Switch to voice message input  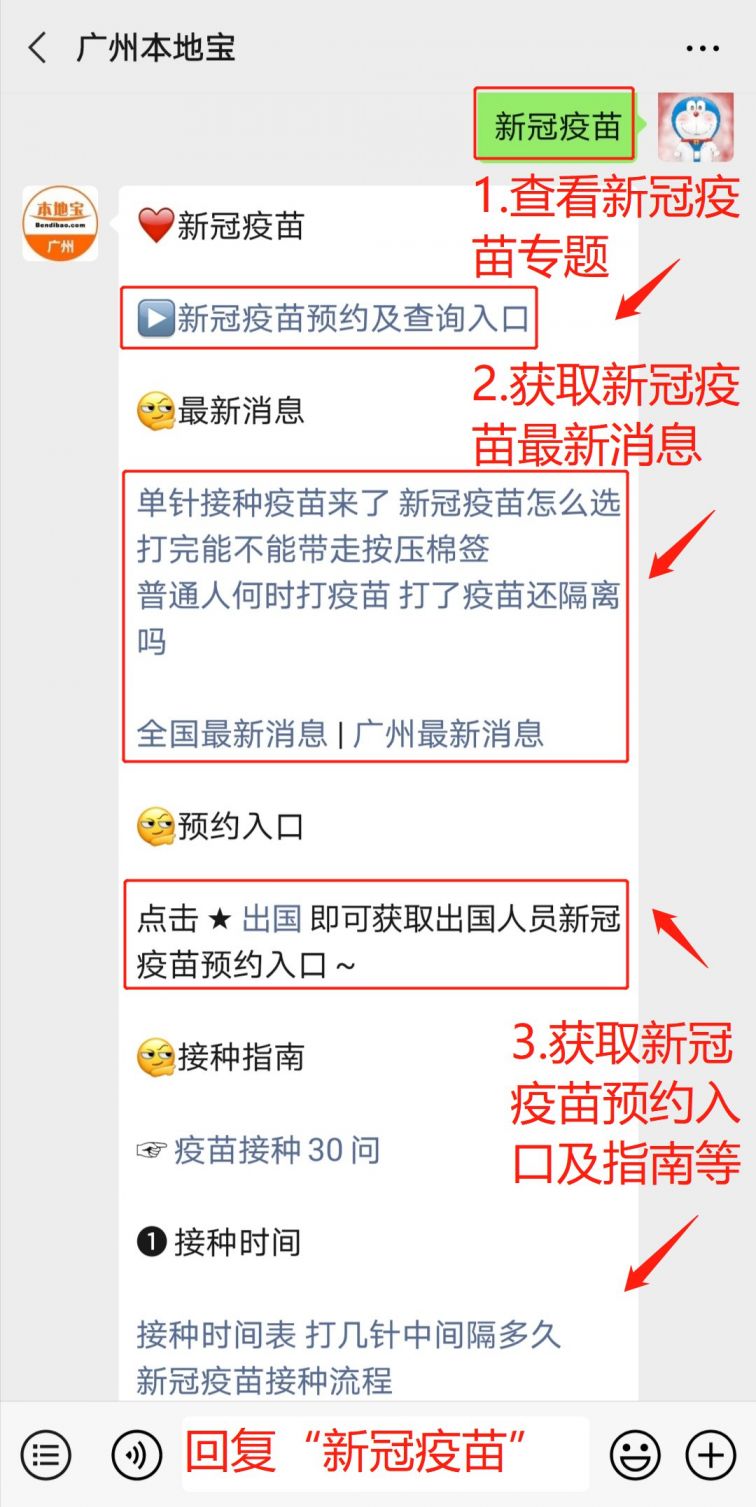tap(137, 1453)
